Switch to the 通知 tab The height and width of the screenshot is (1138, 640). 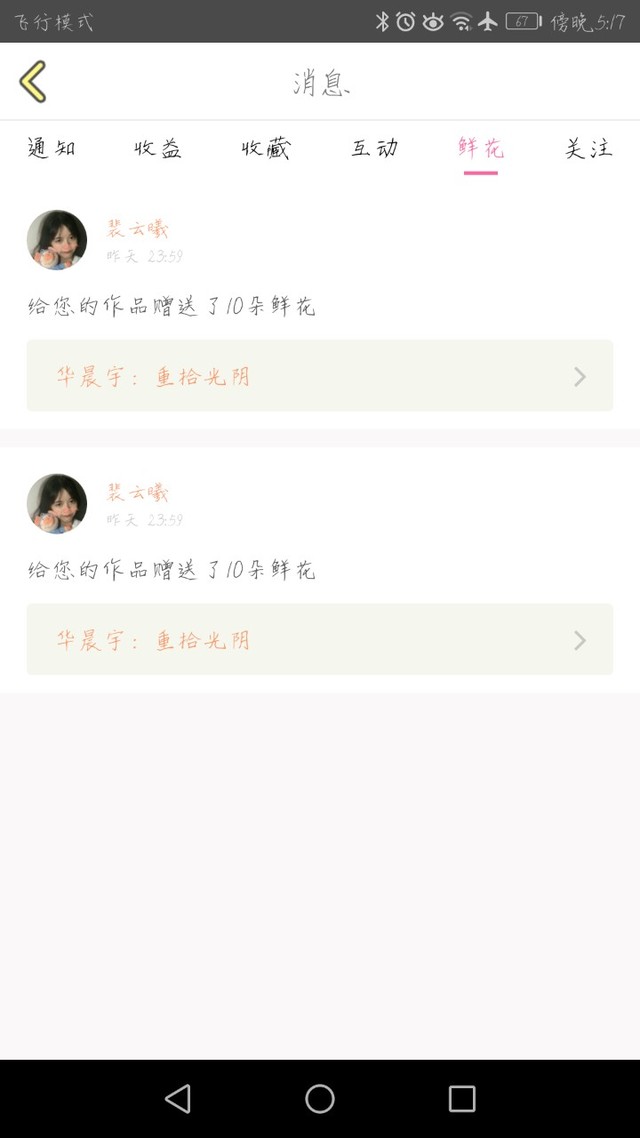(52, 149)
